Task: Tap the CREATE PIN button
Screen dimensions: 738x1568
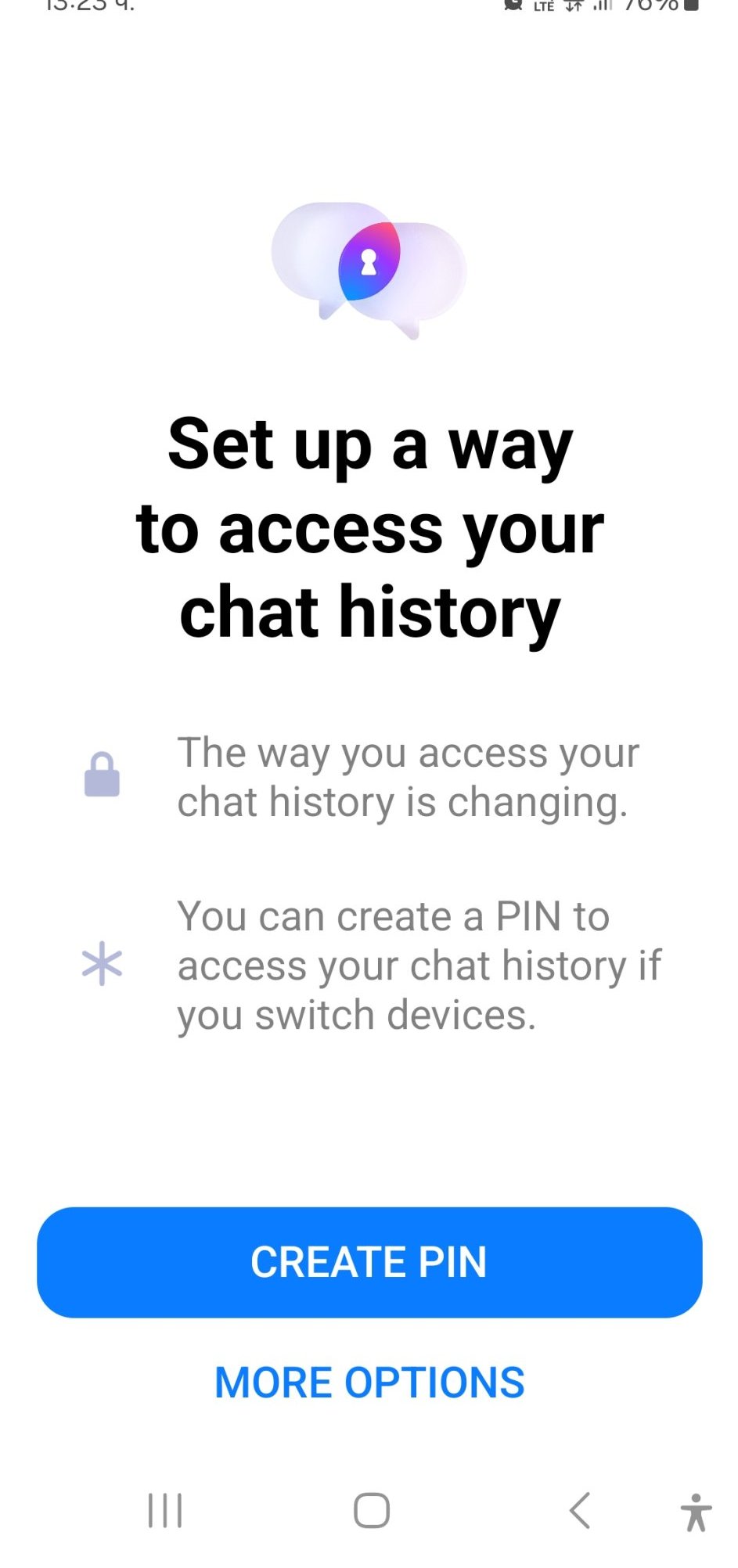Action: coord(369,1261)
